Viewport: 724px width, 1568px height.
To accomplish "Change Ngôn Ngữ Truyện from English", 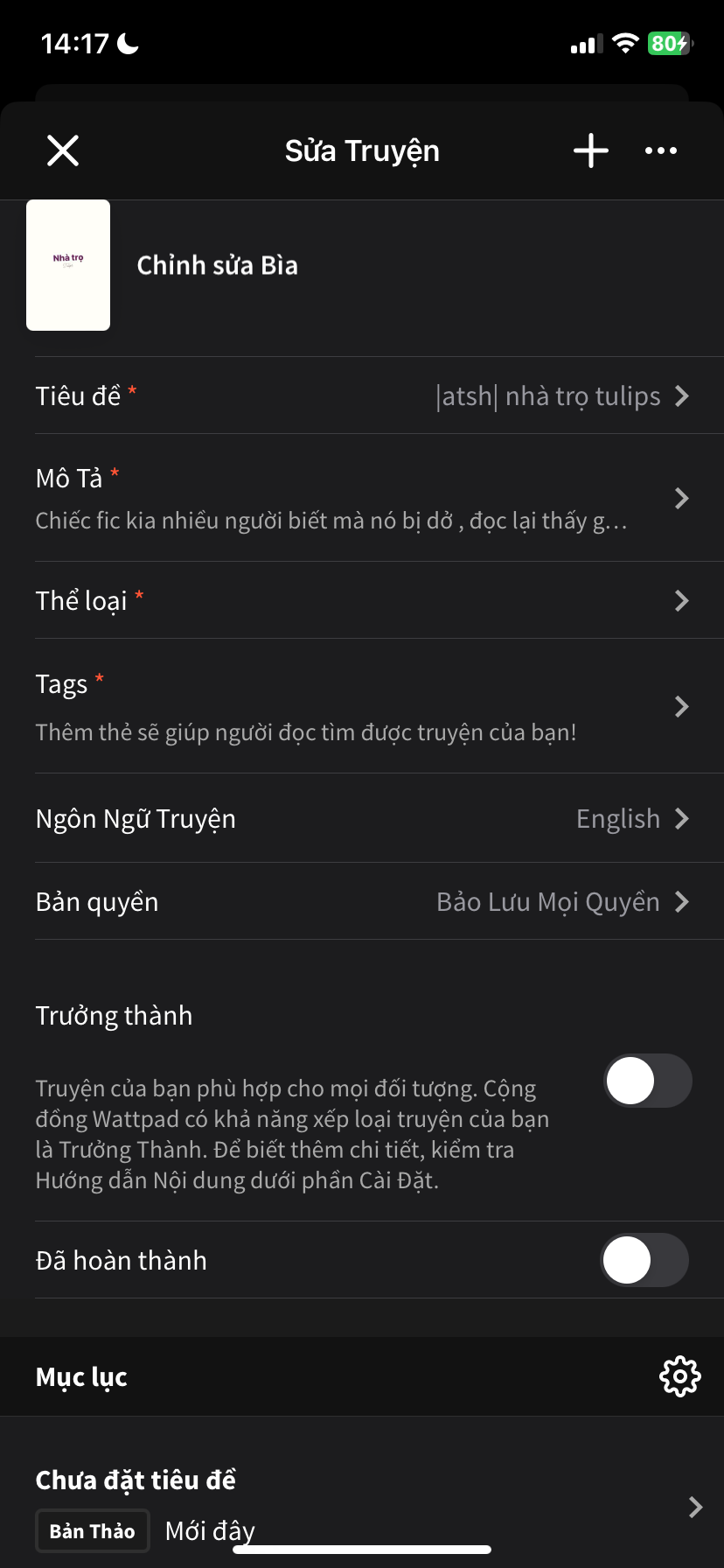I will point(362,818).
